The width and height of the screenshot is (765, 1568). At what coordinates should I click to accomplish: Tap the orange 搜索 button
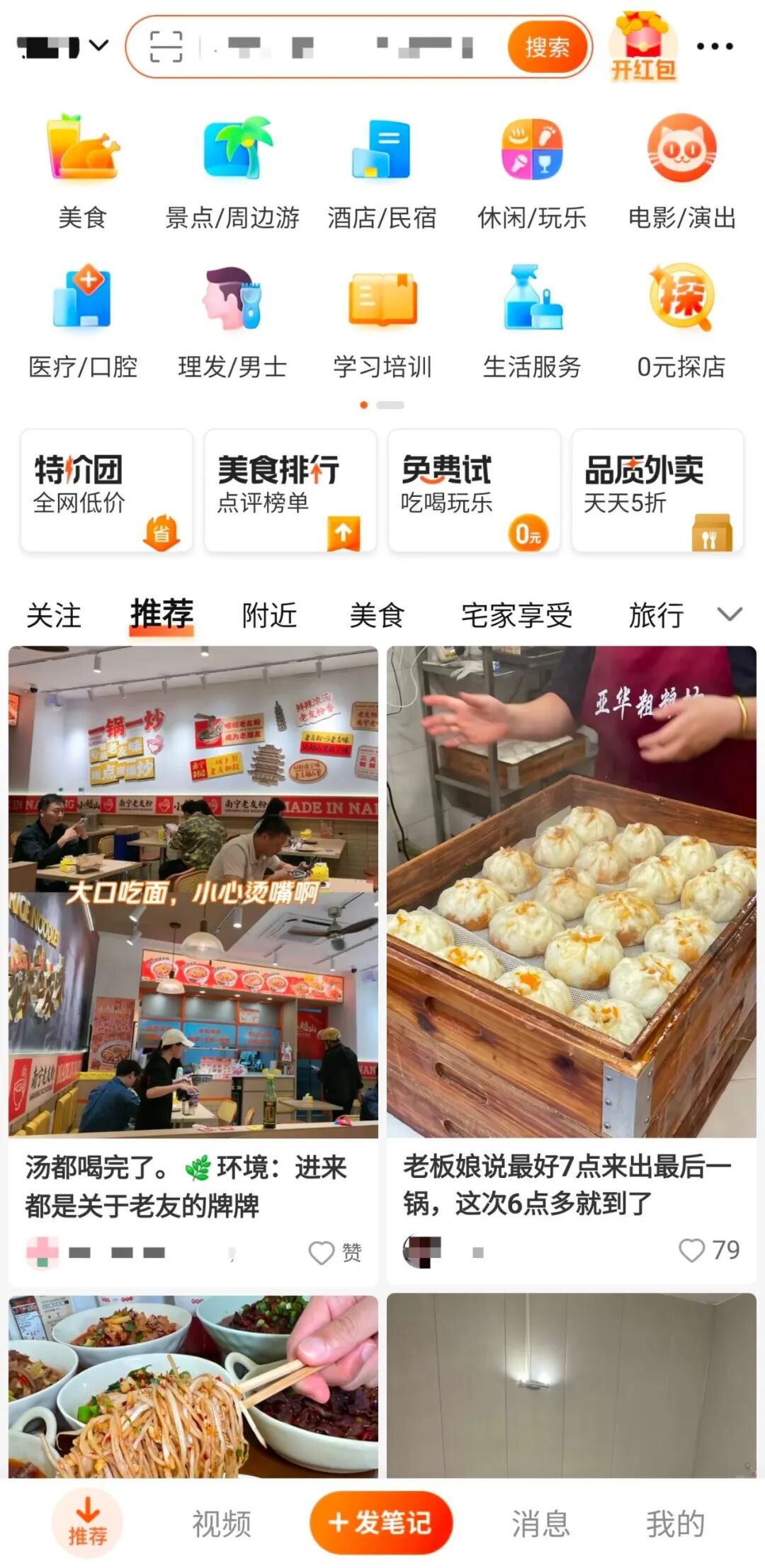pyautogui.click(x=547, y=47)
